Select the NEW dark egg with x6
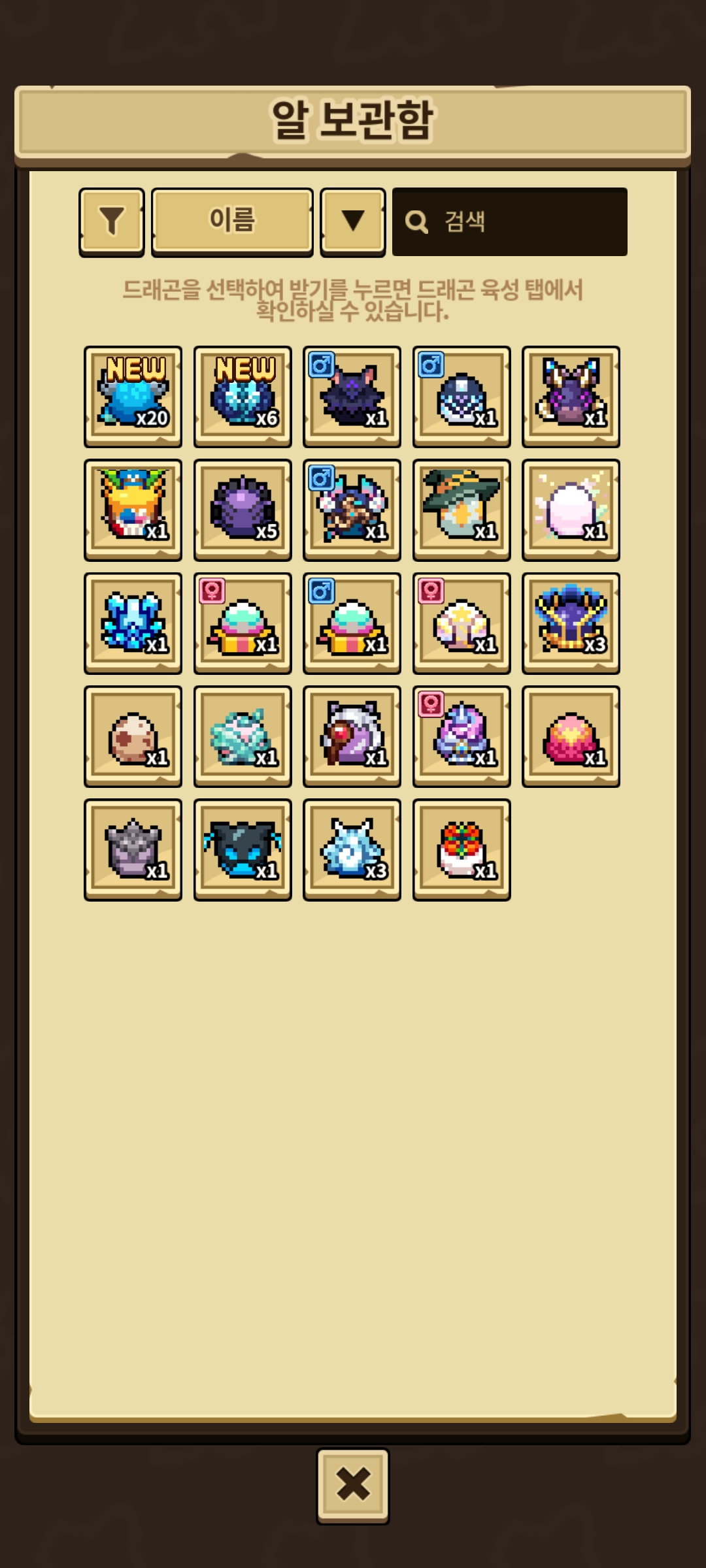 coord(243,397)
